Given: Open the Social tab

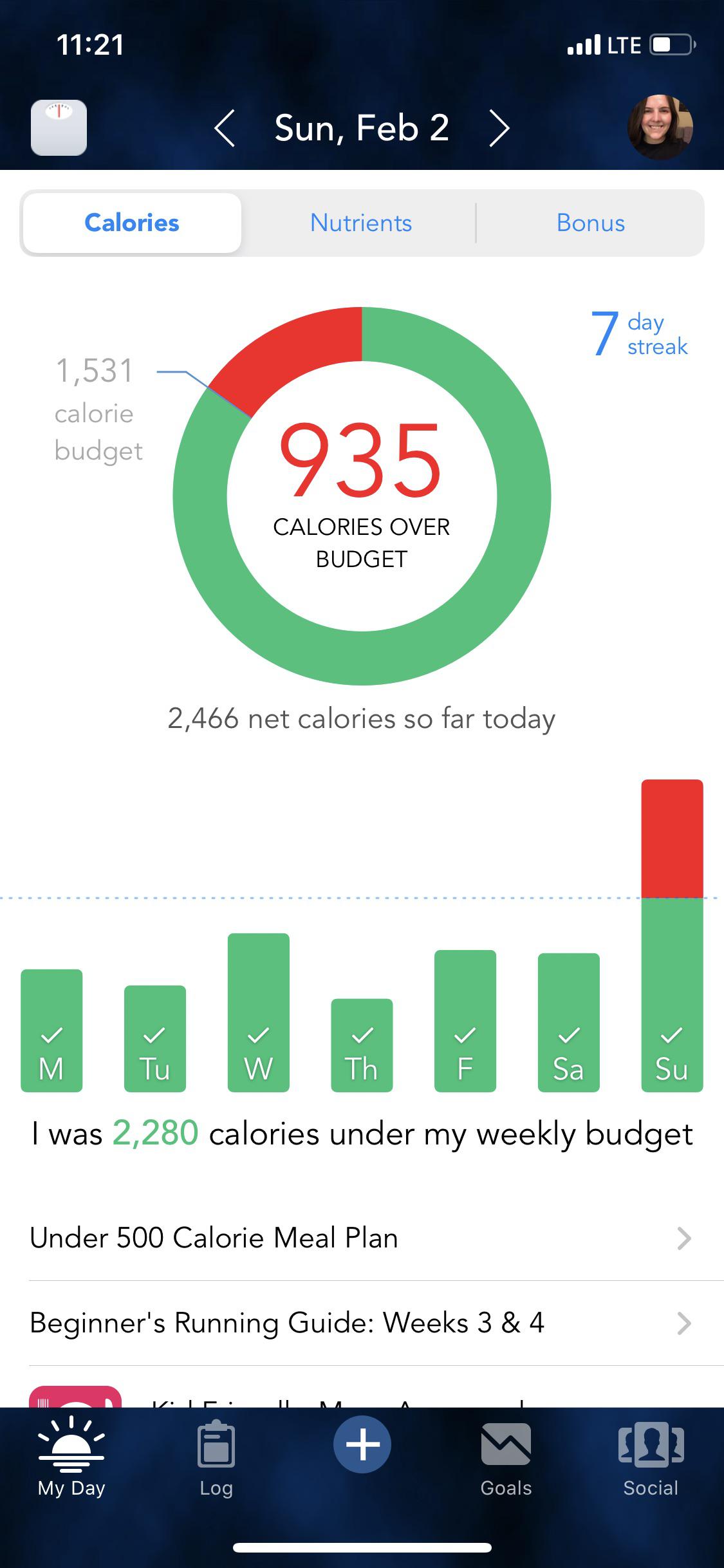Looking at the screenshot, I should point(650,1459).
